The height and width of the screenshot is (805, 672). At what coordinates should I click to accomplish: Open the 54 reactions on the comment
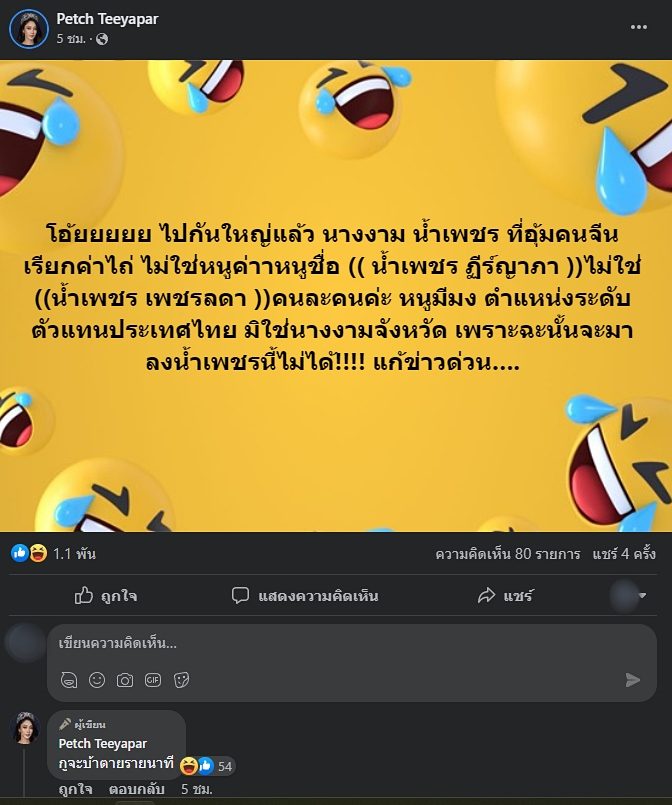[216, 766]
